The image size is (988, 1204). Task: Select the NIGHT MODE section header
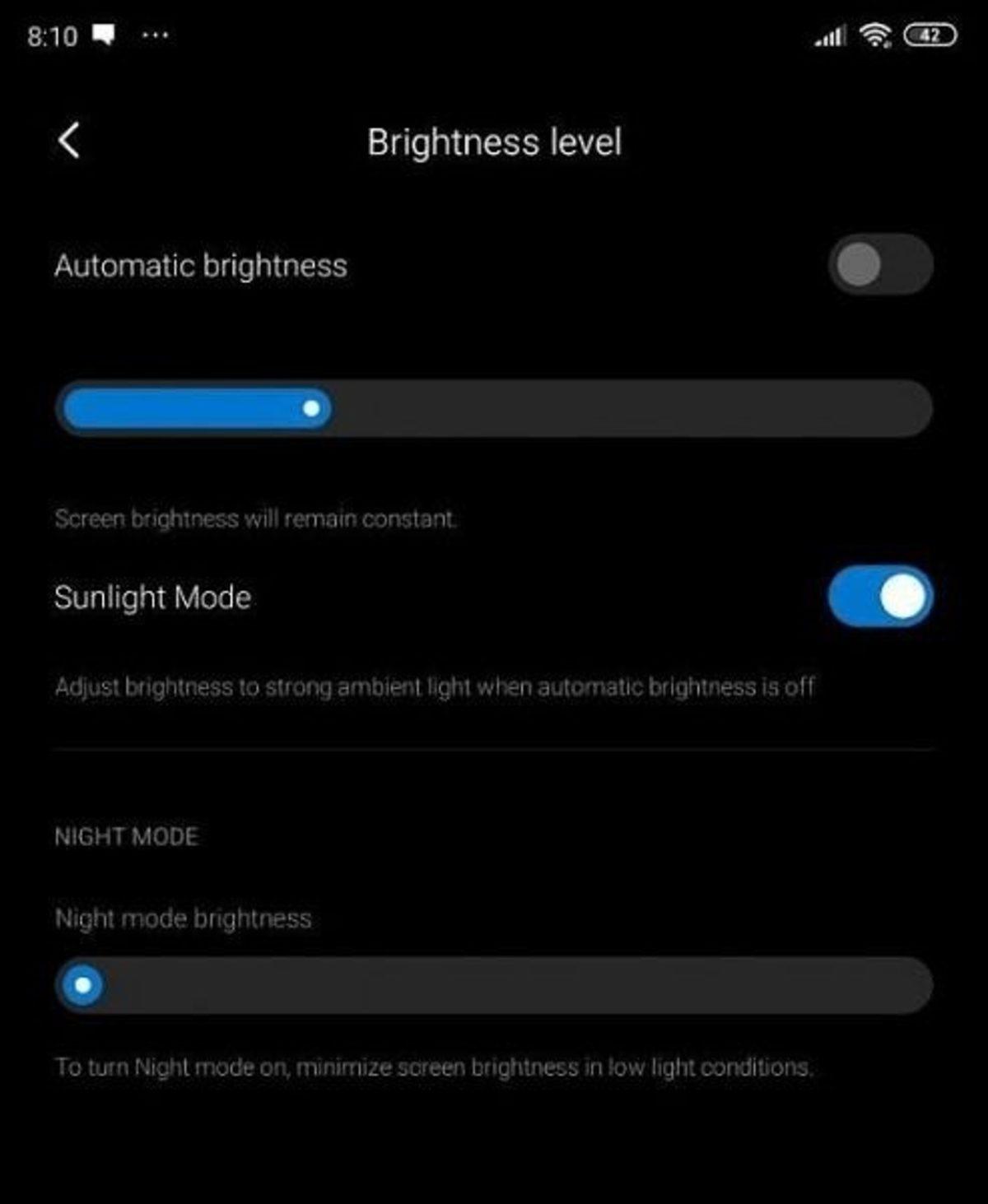[x=125, y=836]
